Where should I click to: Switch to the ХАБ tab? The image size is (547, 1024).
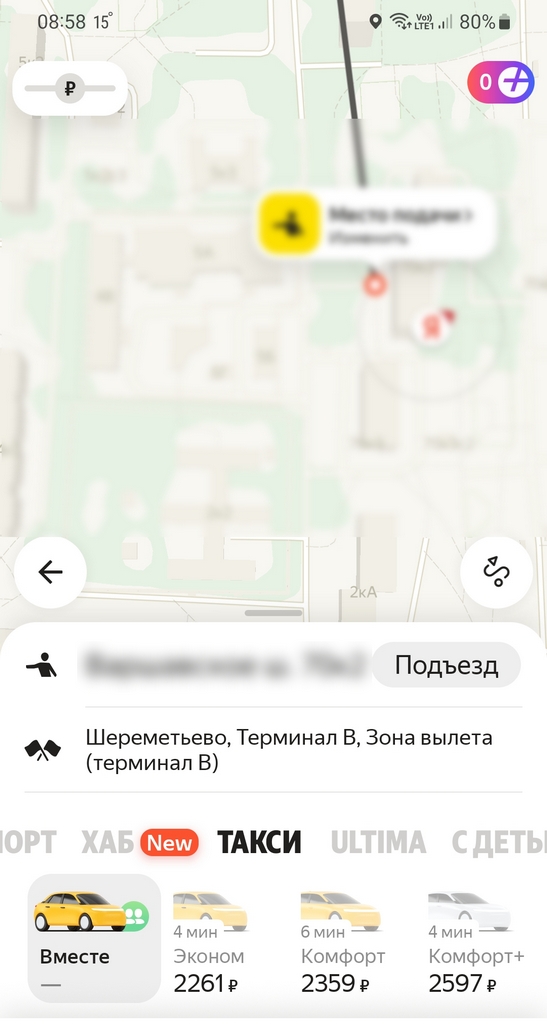pyautogui.click(x=108, y=843)
